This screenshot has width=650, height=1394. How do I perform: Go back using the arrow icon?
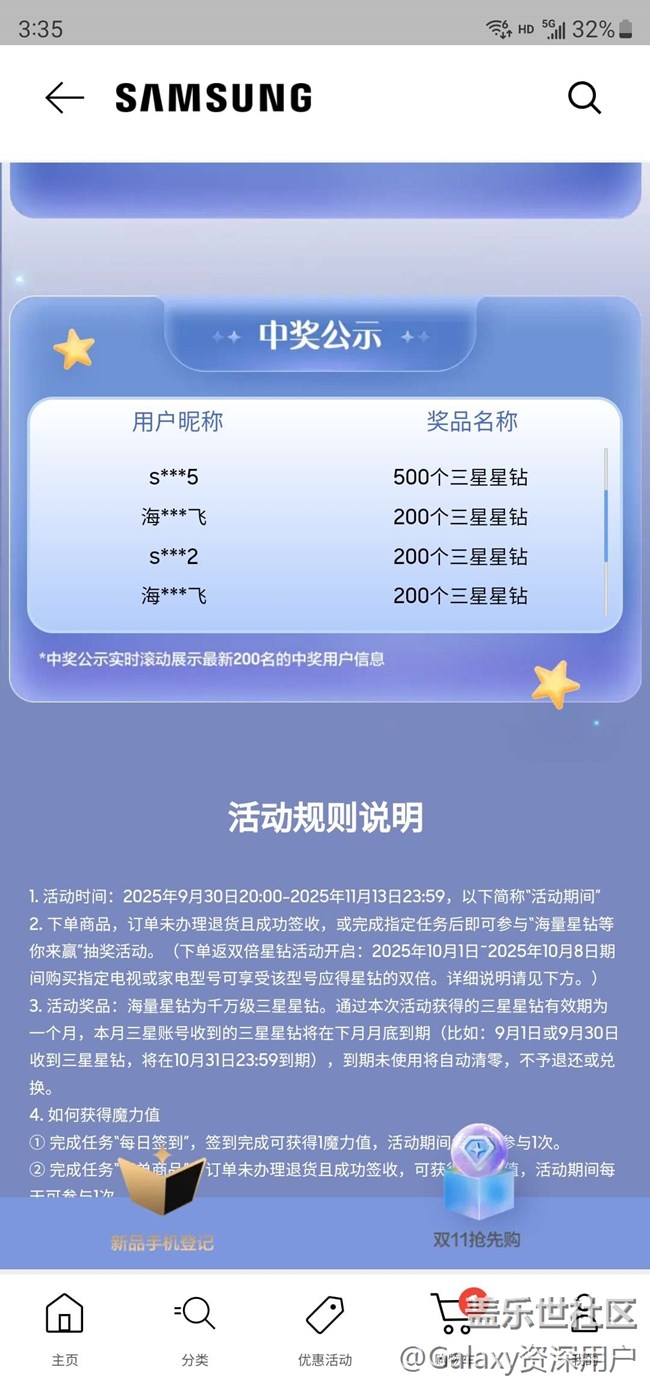[65, 97]
